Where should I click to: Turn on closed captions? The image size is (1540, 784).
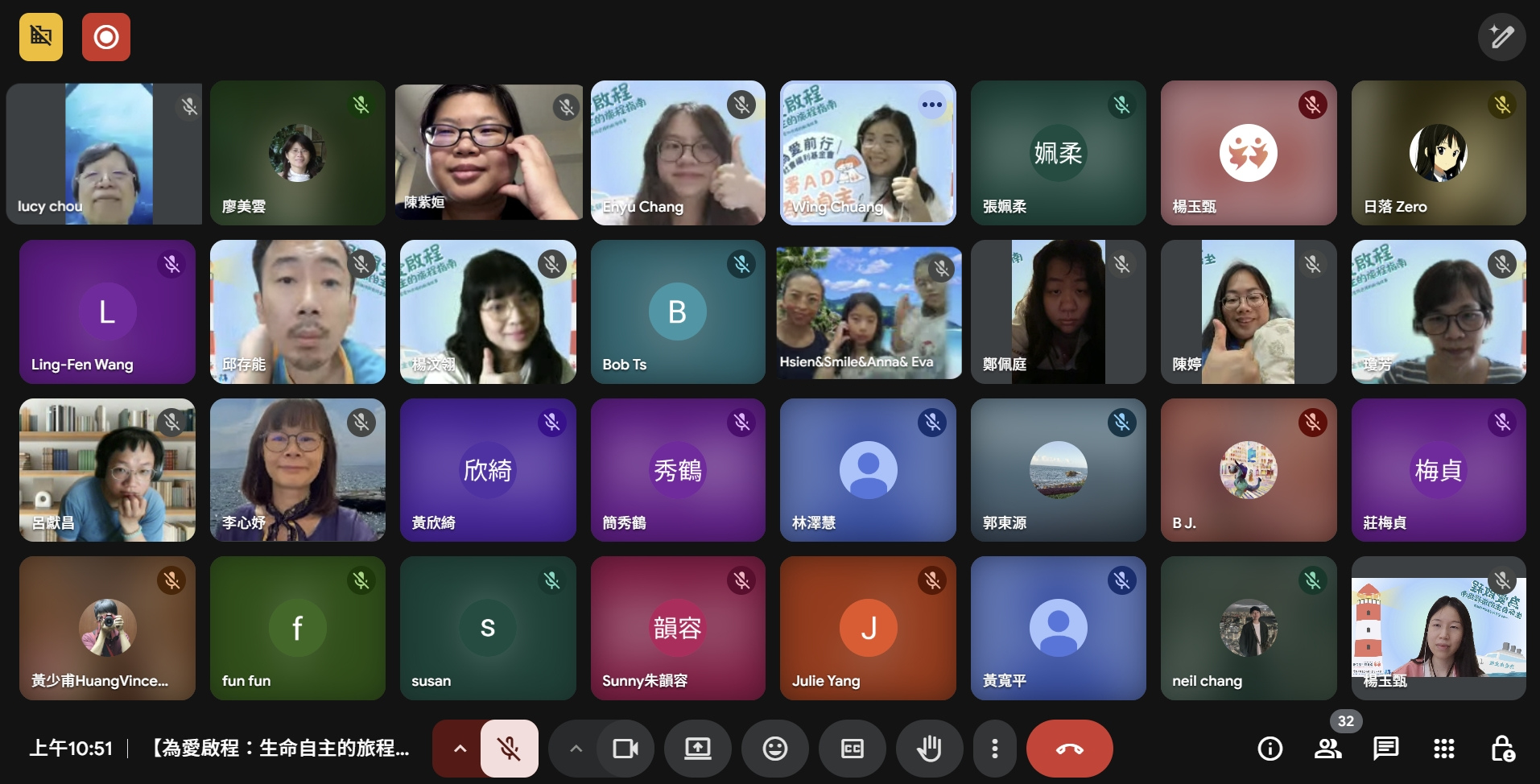point(852,749)
